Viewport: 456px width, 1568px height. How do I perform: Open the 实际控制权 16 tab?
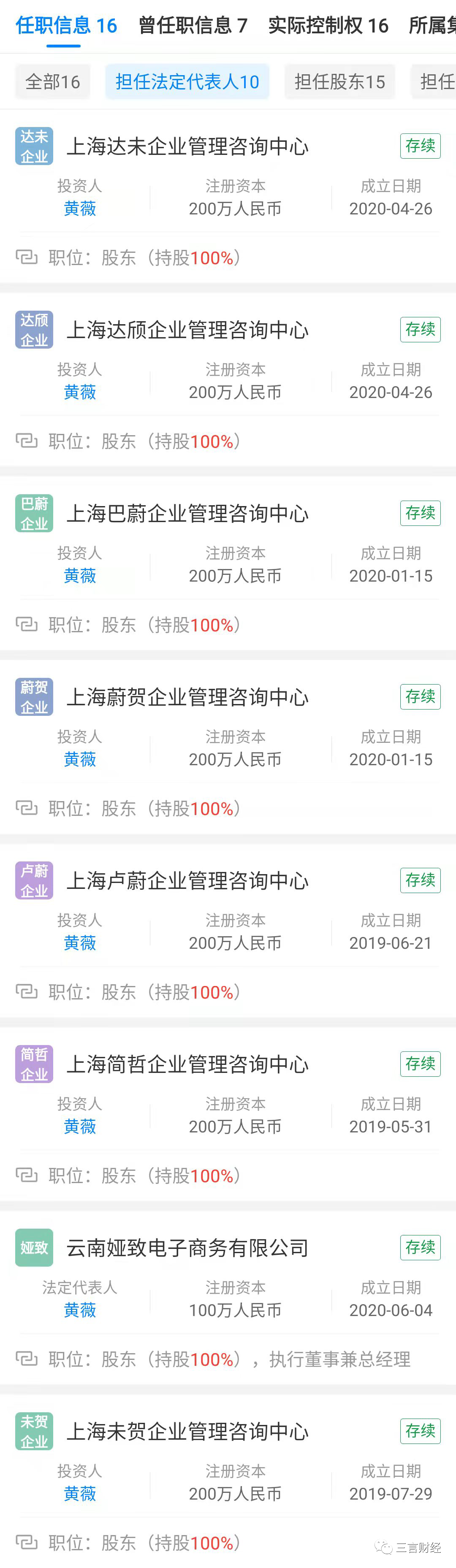point(328,26)
